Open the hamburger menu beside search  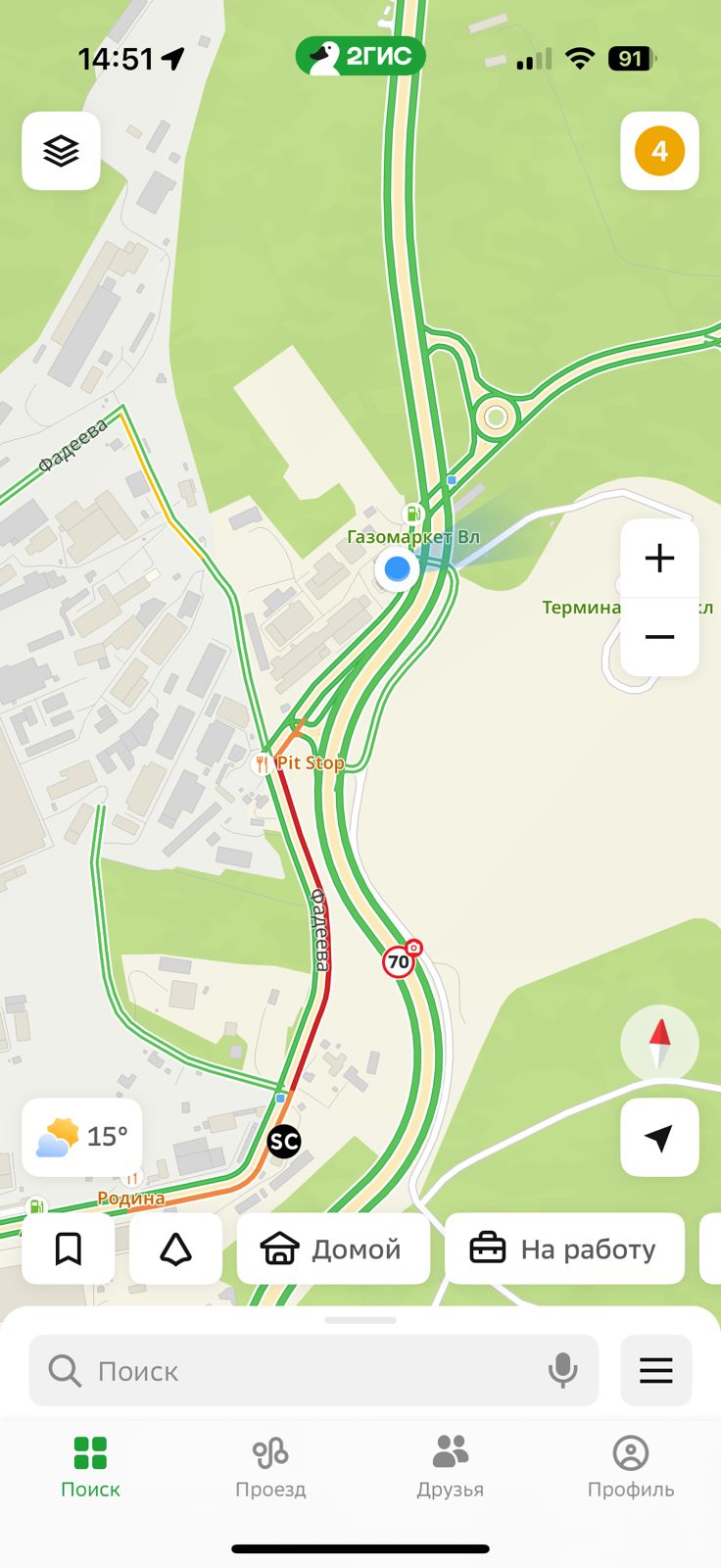[656, 1370]
